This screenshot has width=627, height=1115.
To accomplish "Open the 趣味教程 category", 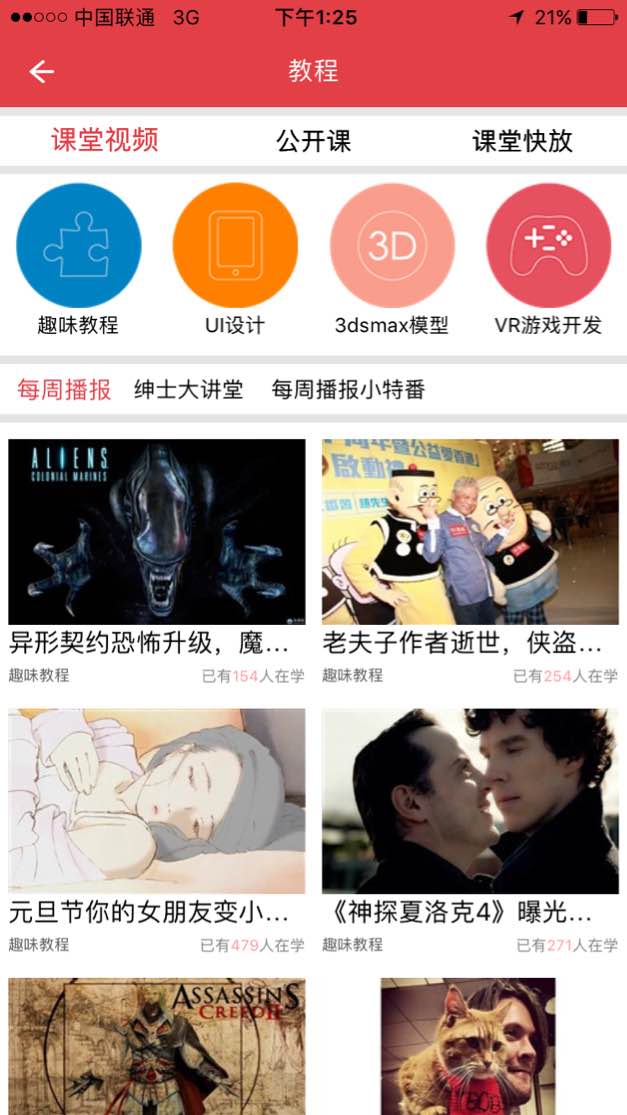I will [x=78, y=246].
